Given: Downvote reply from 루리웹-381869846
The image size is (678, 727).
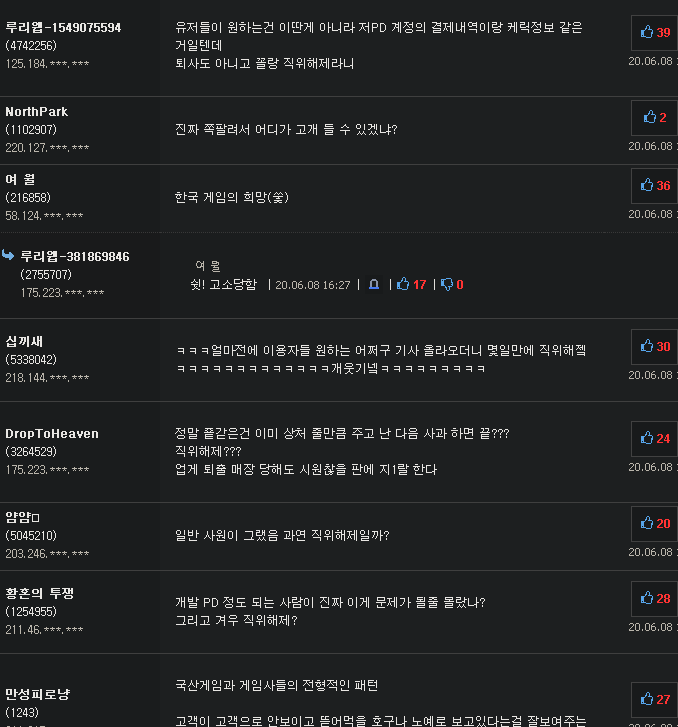Looking at the screenshot, I should [x=452, y=285].
